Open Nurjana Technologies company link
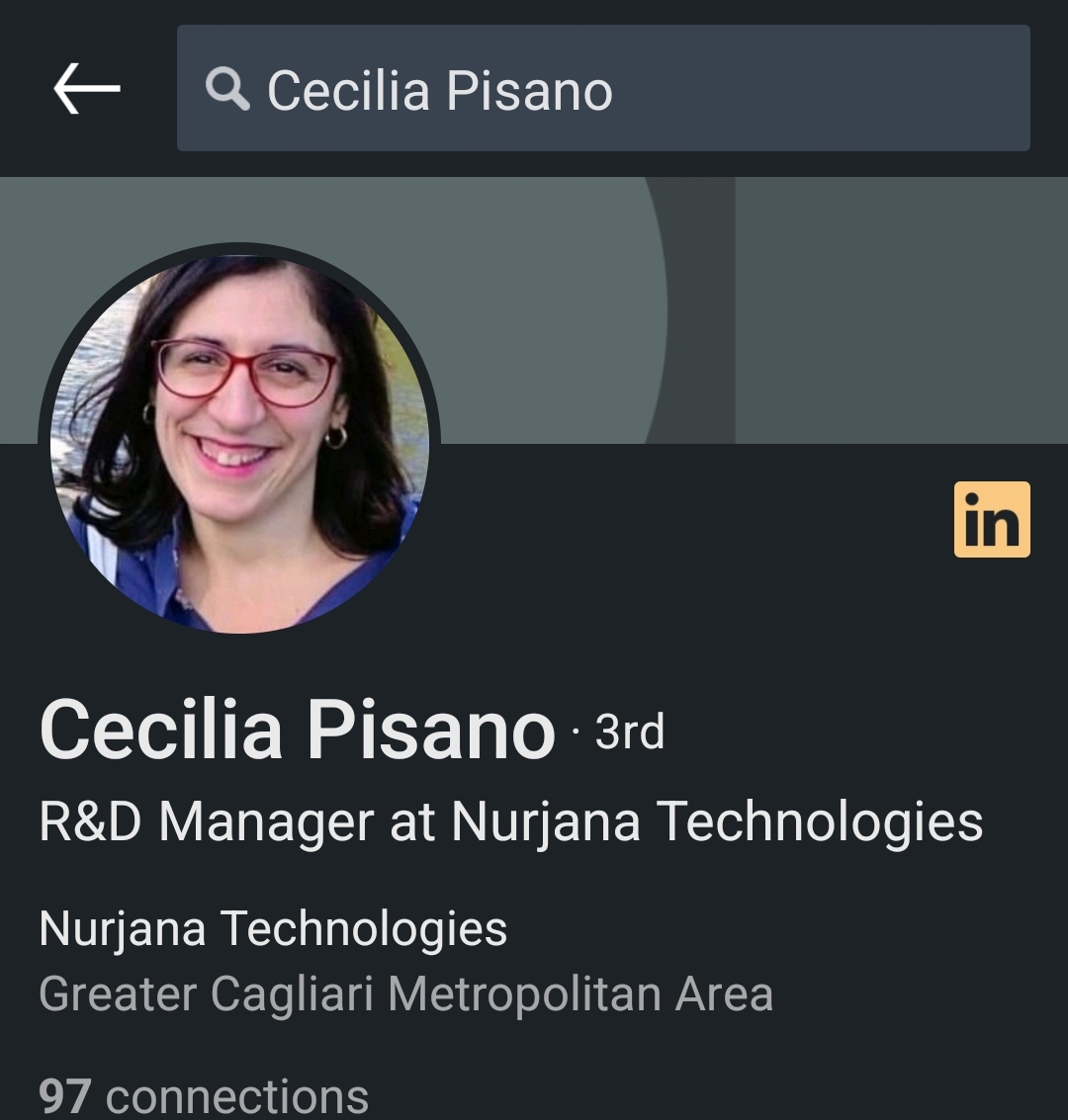Image resolution: width=1068 pixels, height=1120 pixels. click(273, 929)
